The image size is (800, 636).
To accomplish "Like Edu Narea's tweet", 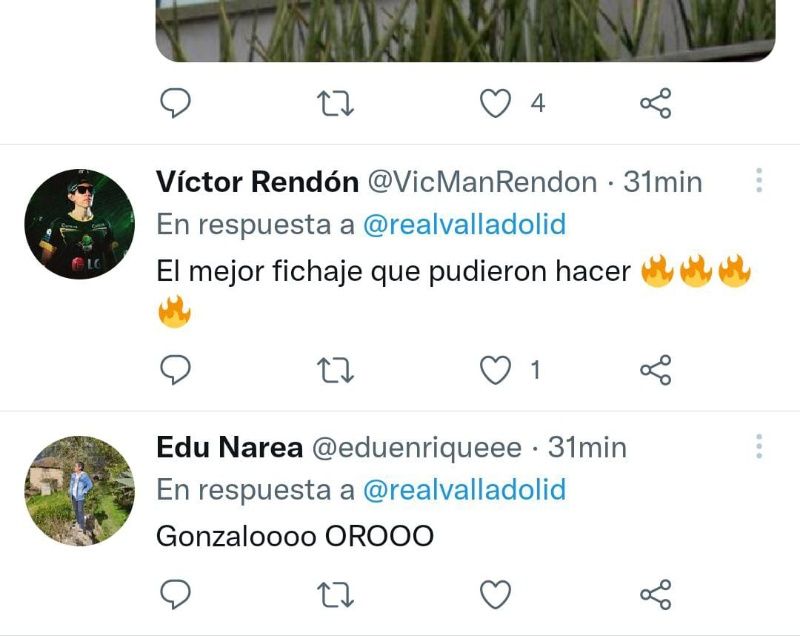I will [x=495, y=594].
